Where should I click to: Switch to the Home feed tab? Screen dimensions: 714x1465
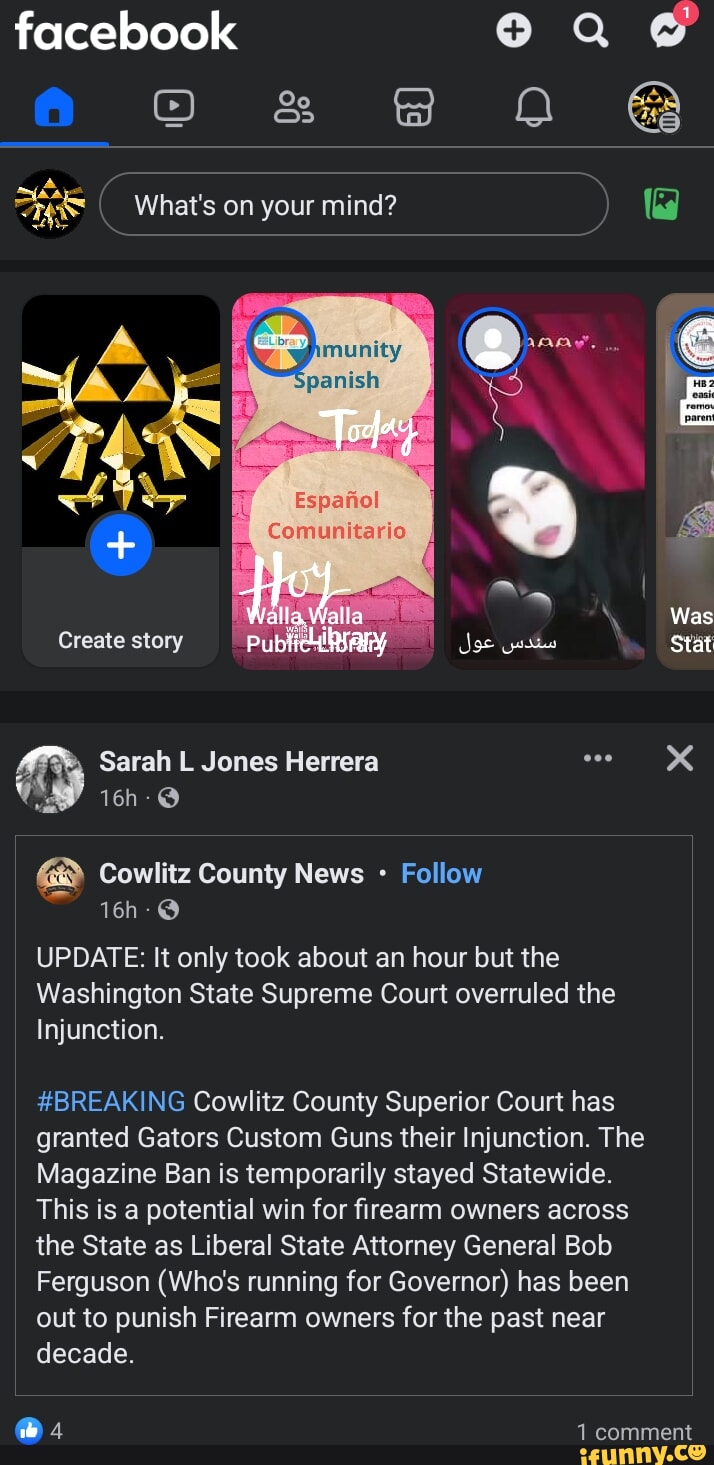click(x=54, y=107)
